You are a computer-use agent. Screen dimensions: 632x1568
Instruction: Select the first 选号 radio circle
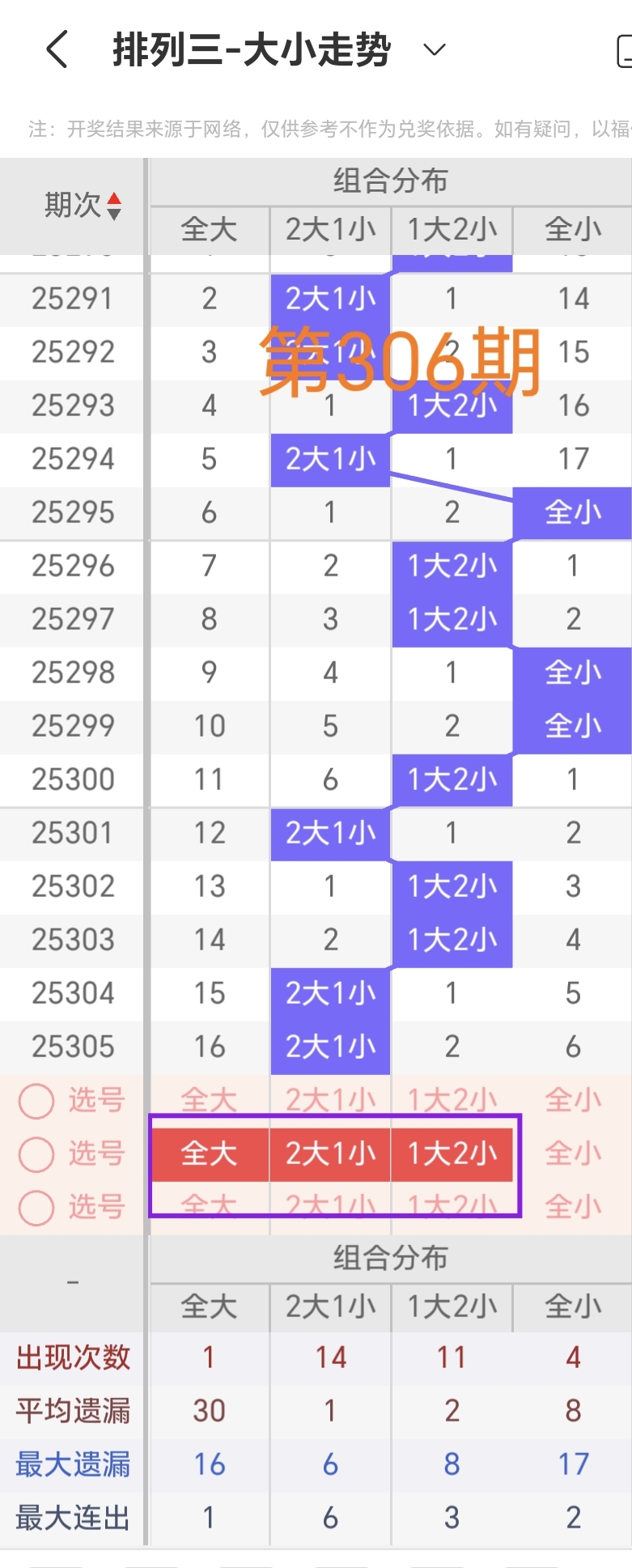[36, 1101]
